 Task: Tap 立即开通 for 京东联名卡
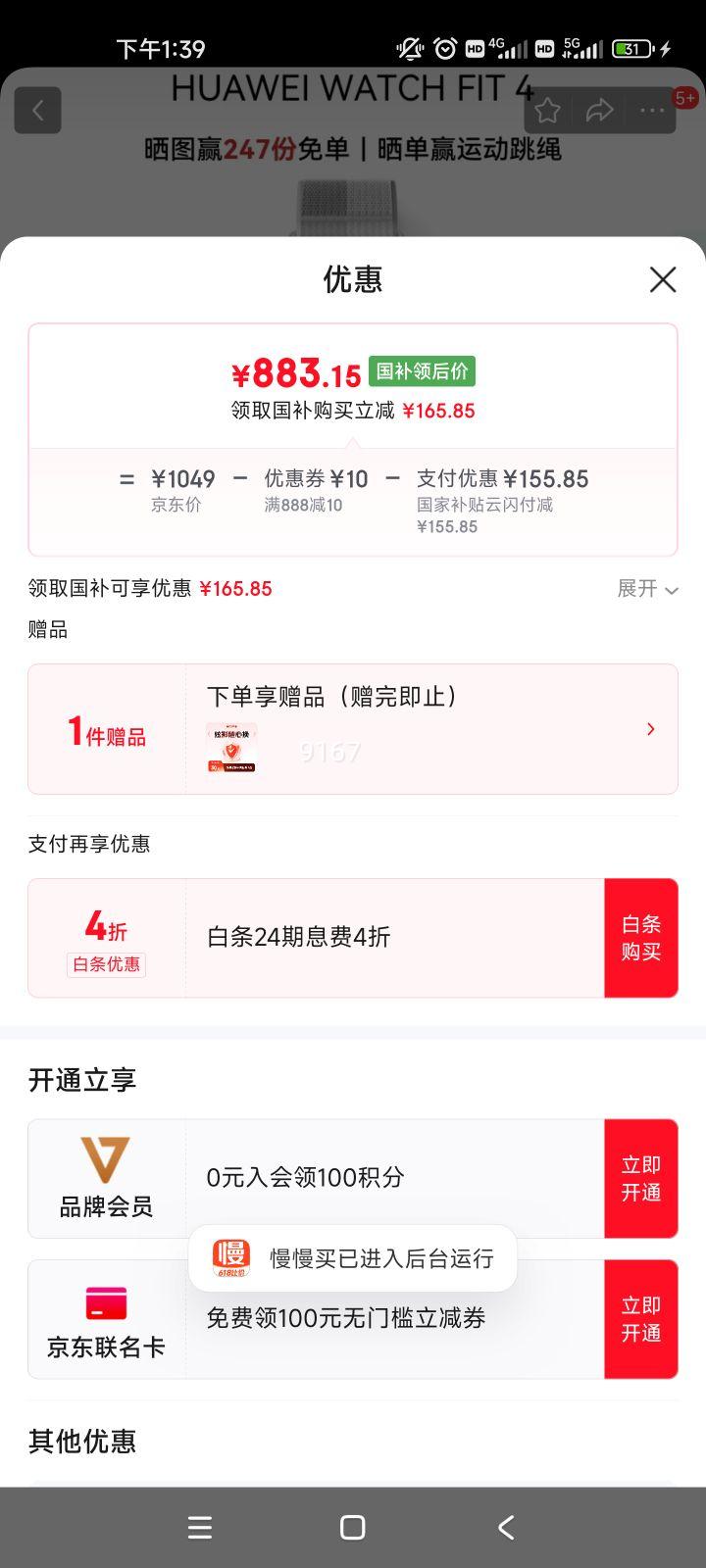pos(641,1319)
